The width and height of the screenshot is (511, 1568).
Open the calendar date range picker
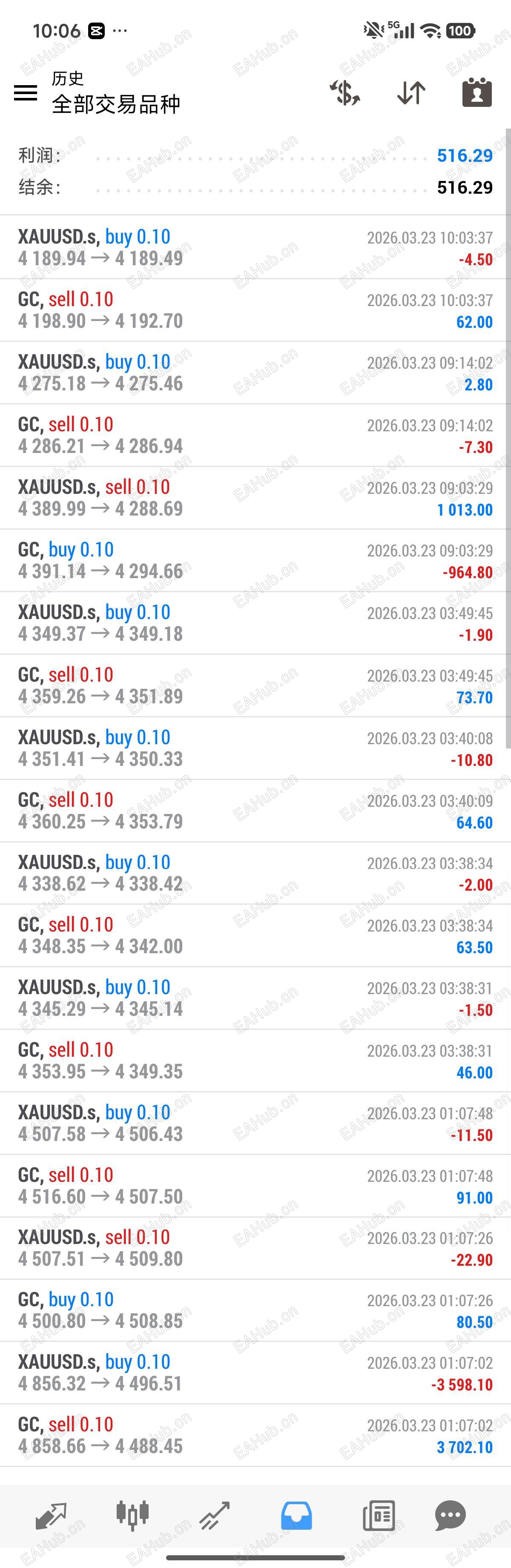tap(477, 93)
